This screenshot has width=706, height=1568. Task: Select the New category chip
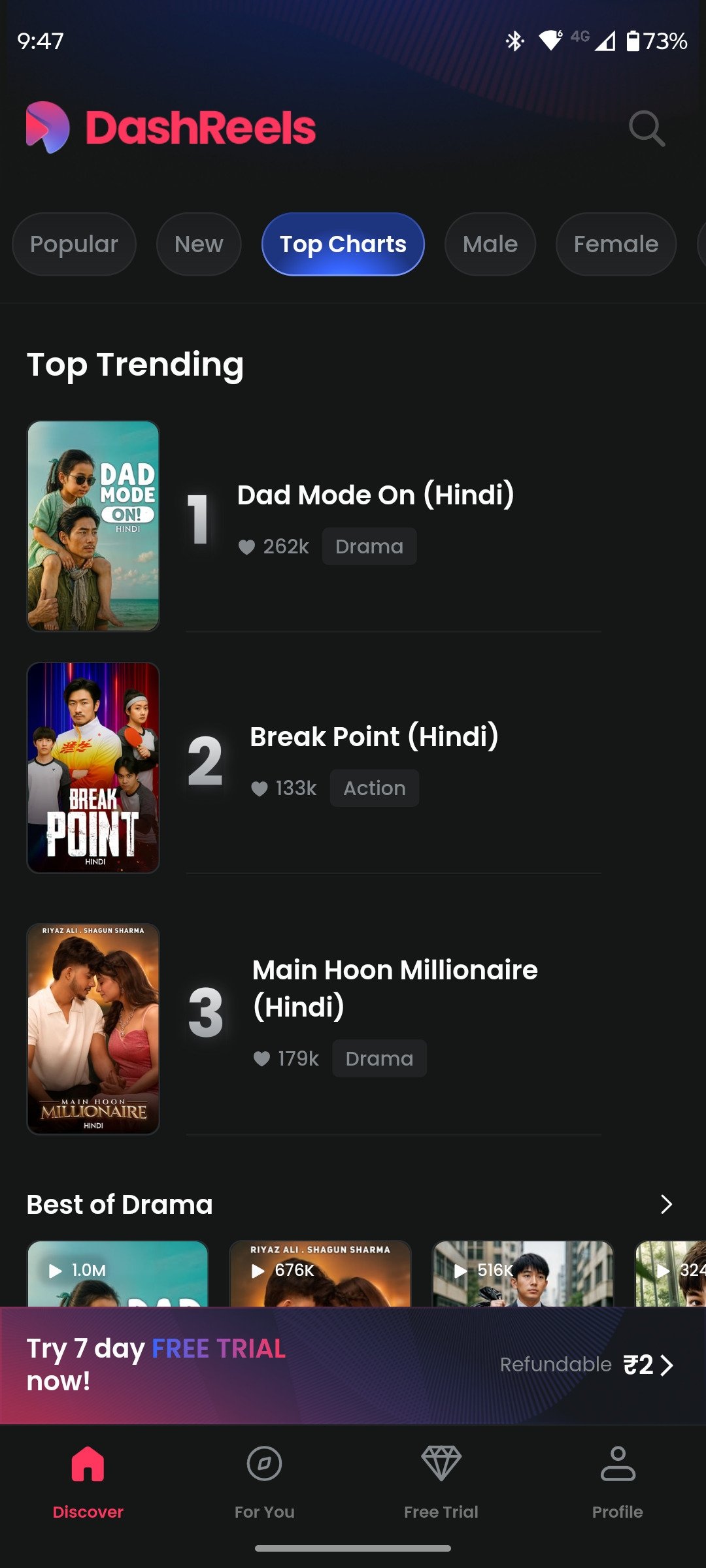click(199, 244)
